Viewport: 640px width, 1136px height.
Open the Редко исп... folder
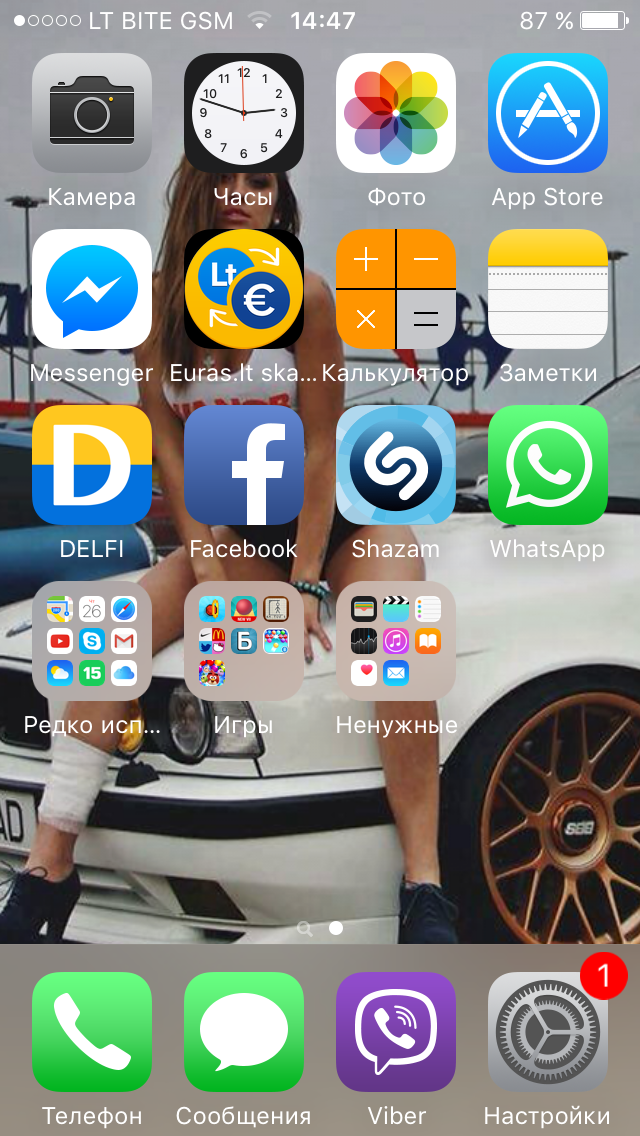[92, 641]
